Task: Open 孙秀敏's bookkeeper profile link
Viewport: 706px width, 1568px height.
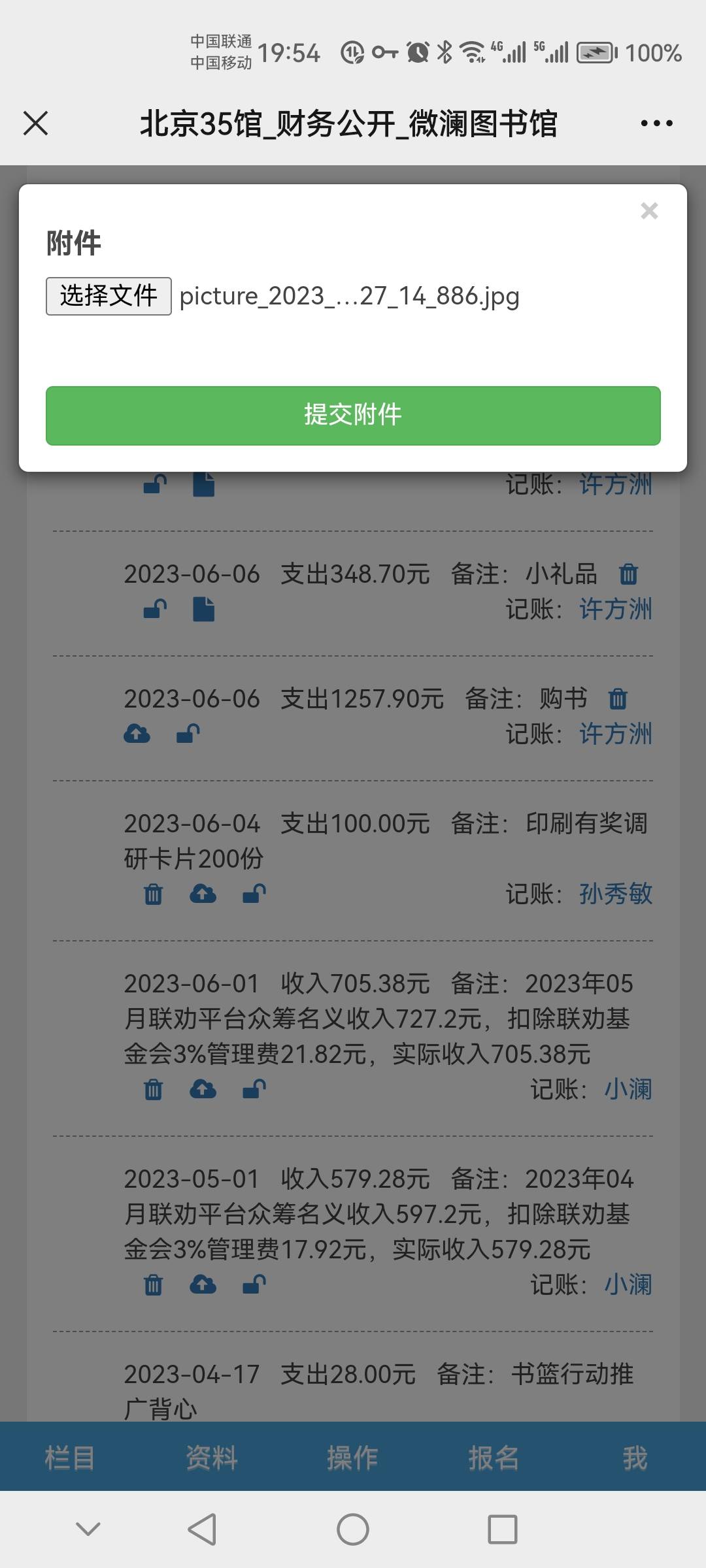Action: [615, 894]
